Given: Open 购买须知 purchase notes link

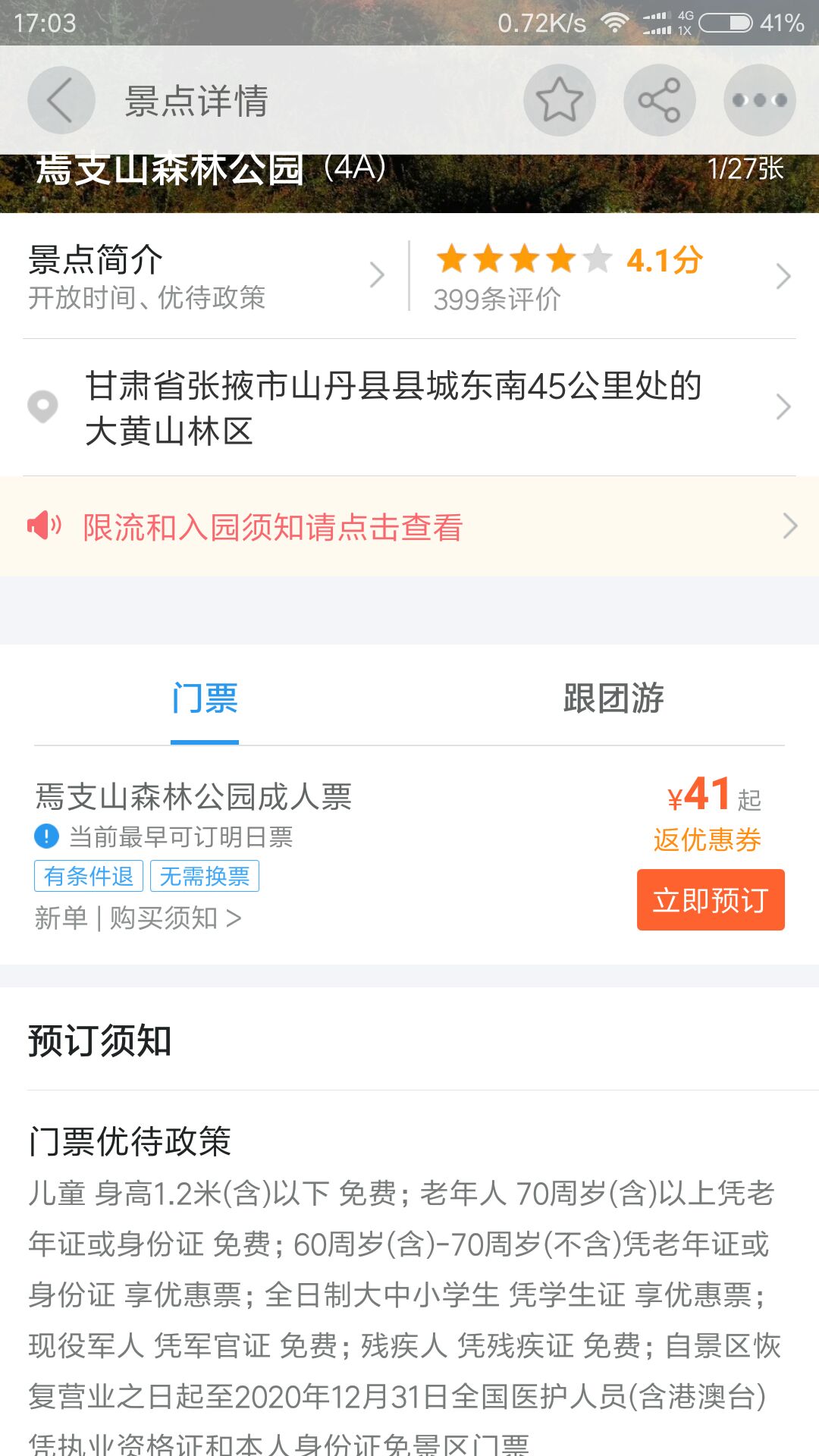Looking at the screenshot, I should coord(174,918).
